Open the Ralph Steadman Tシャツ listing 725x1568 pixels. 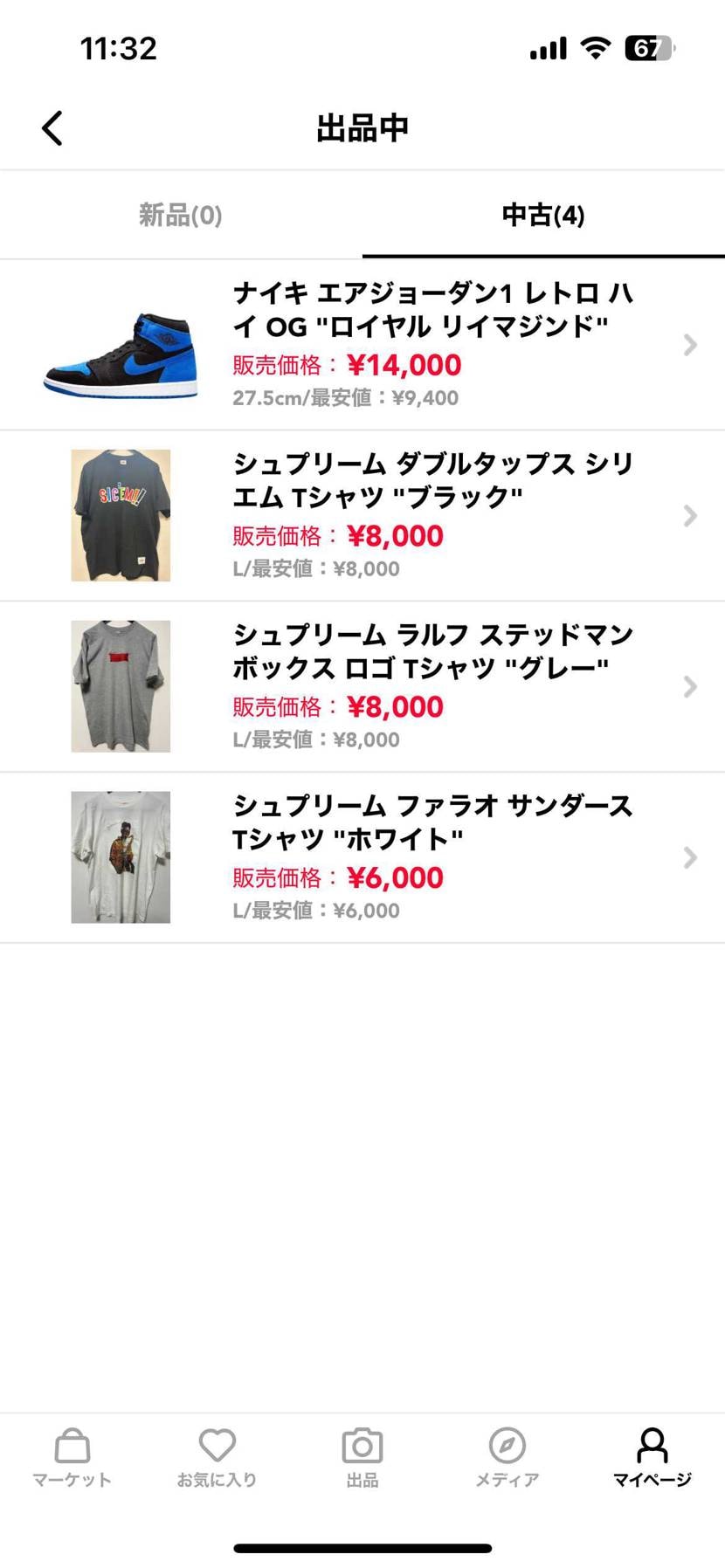(689, 686)
